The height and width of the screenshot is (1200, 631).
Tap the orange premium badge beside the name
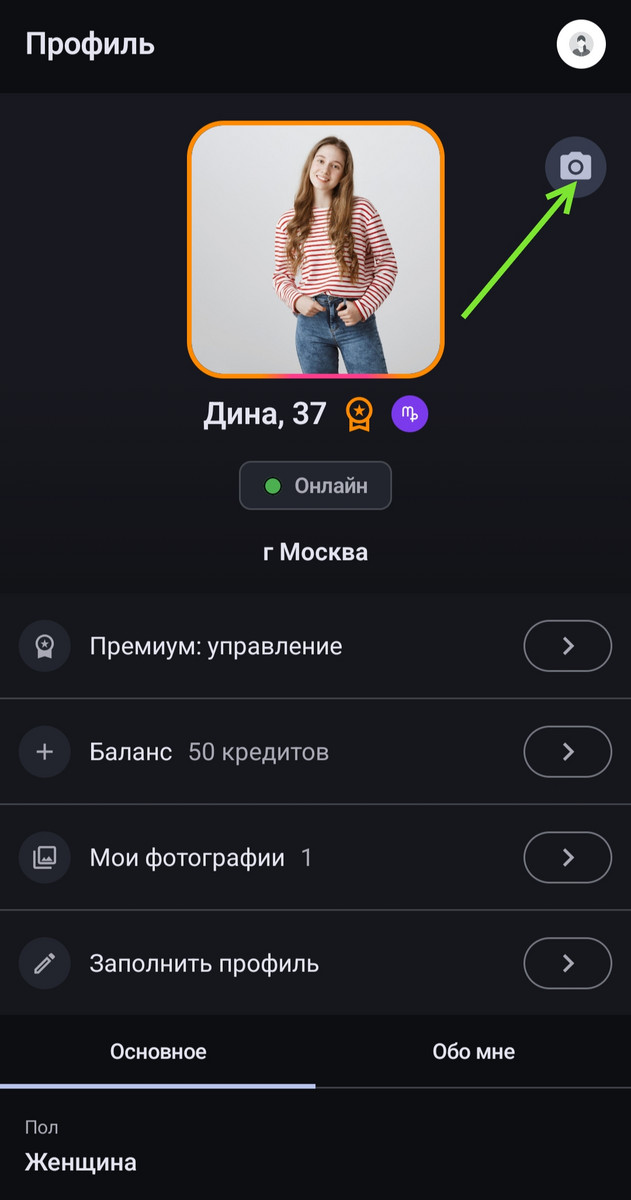(358, 414)
